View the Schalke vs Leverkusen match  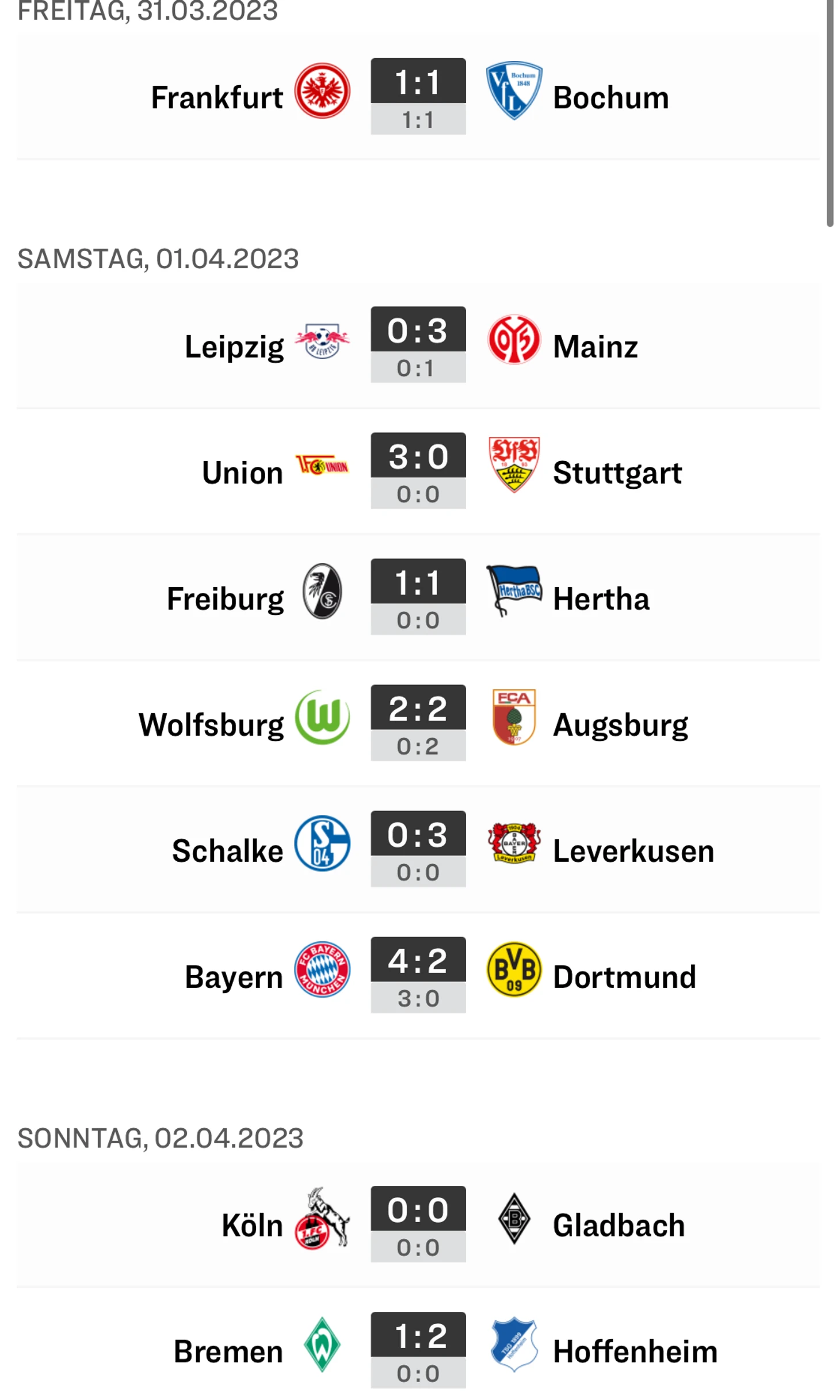[418, 849]
